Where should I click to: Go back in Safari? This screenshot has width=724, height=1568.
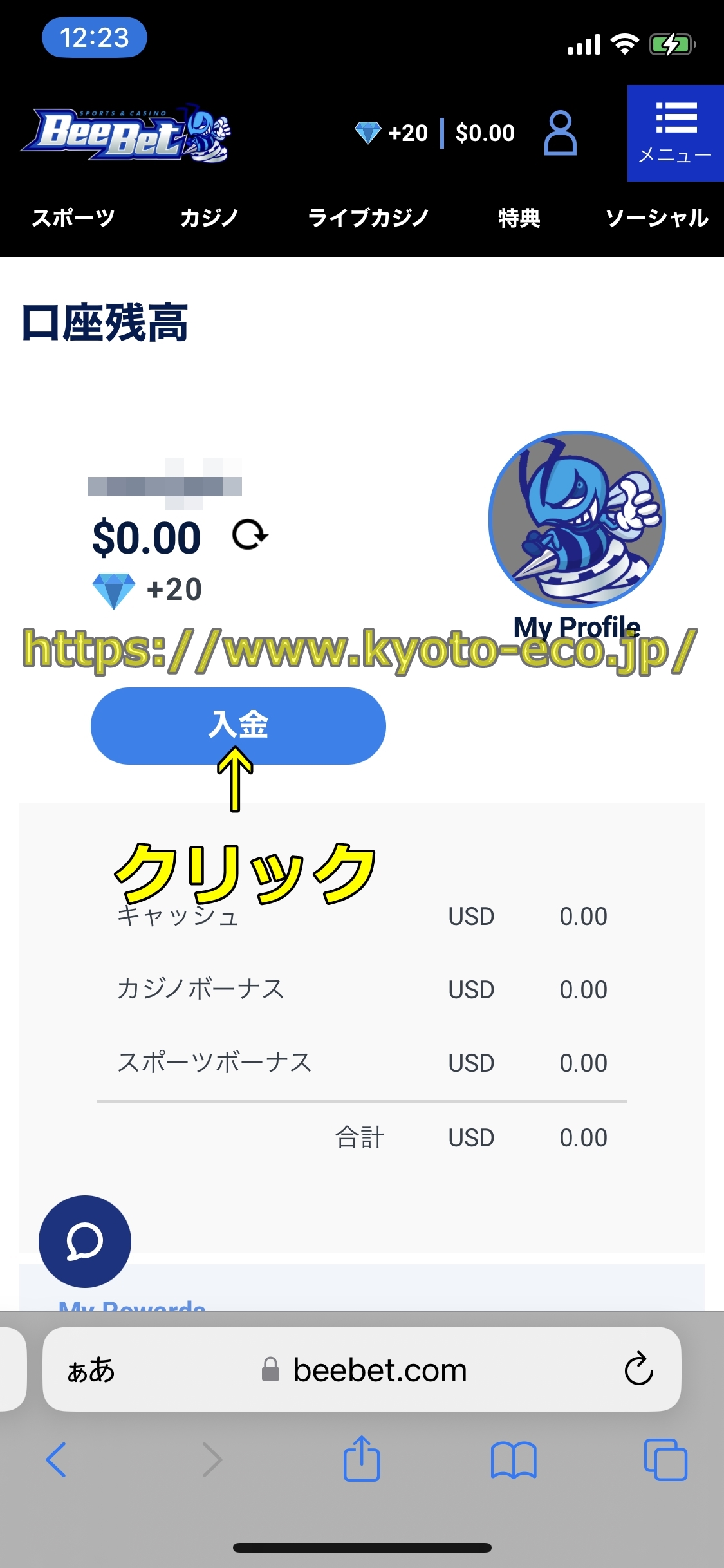pos(57,1459)
